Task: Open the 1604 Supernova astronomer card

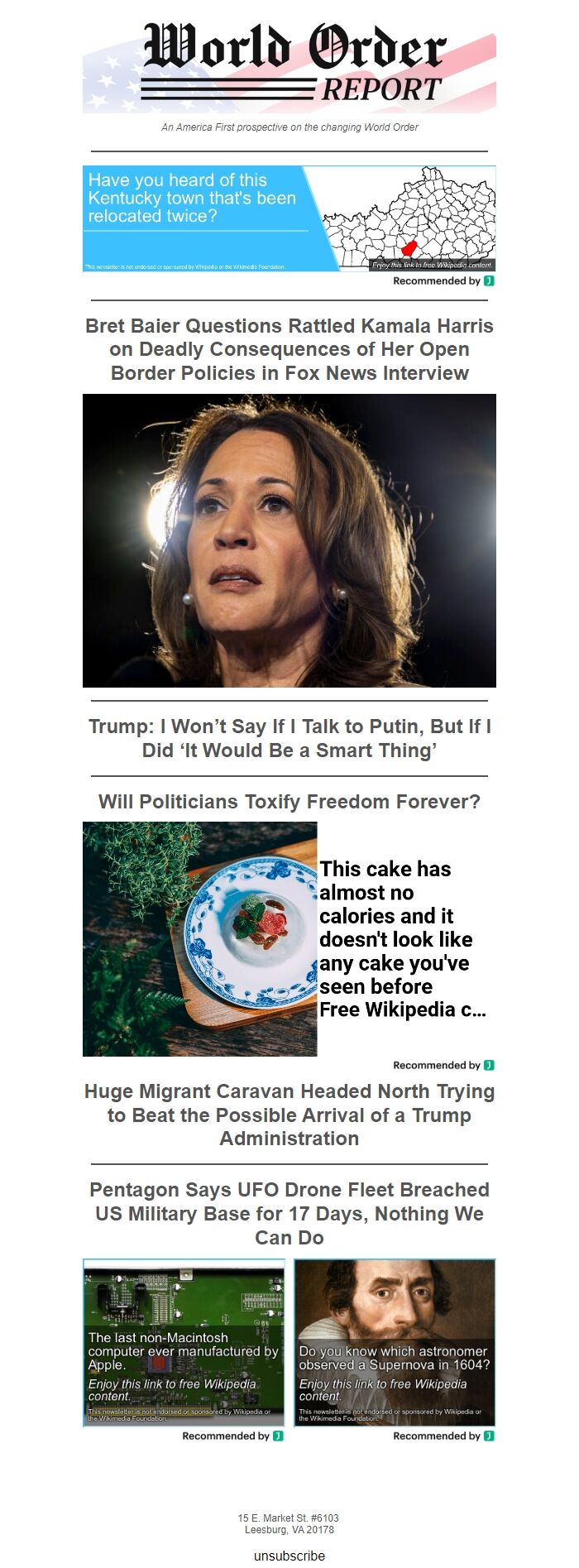Action: click(395, 1342)
